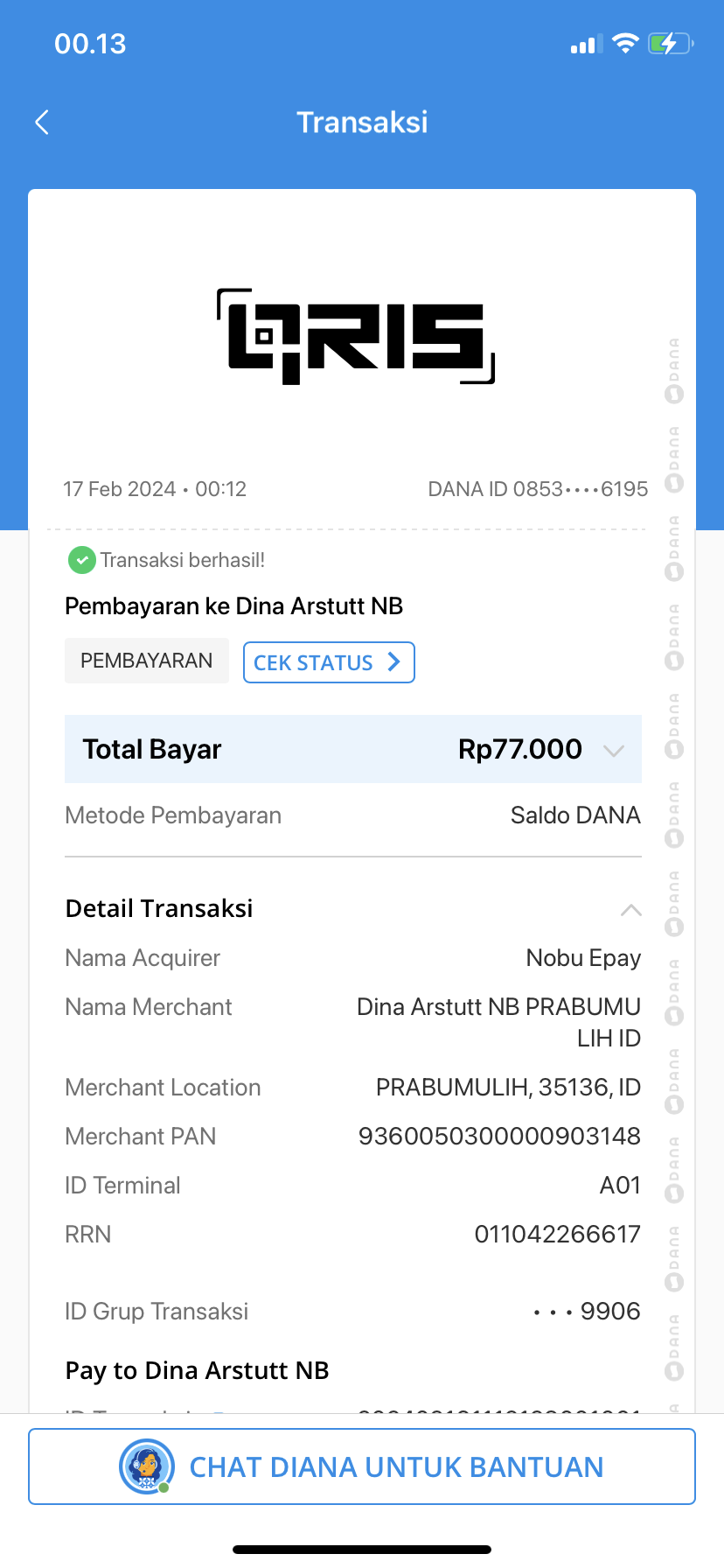
Task: Open Chat Diana untuk bantuan
Action: coord(362,1466)
